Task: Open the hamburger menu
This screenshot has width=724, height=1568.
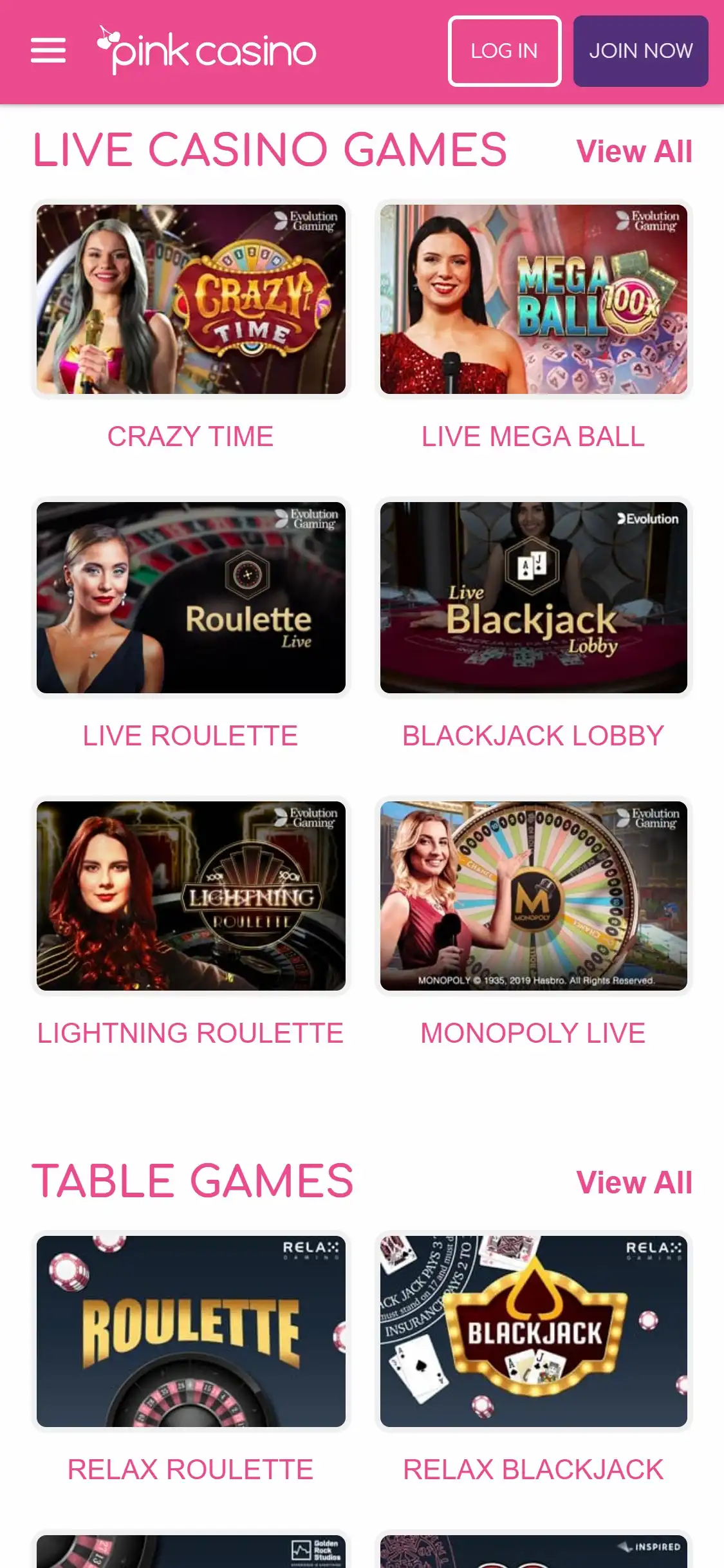Action: 48,51
